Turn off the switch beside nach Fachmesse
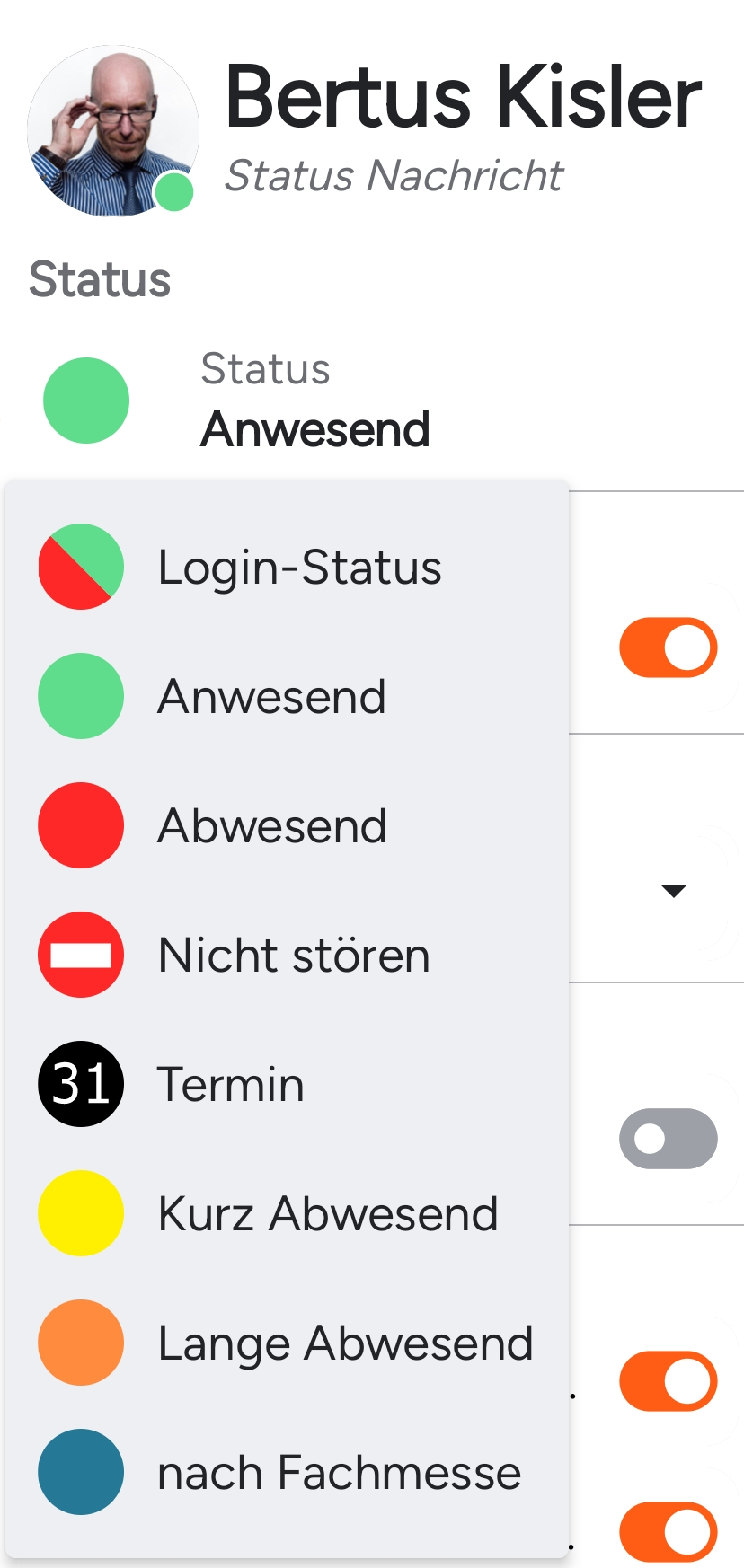This screenshot has height=1568, width=744. tap(668, 1532)
